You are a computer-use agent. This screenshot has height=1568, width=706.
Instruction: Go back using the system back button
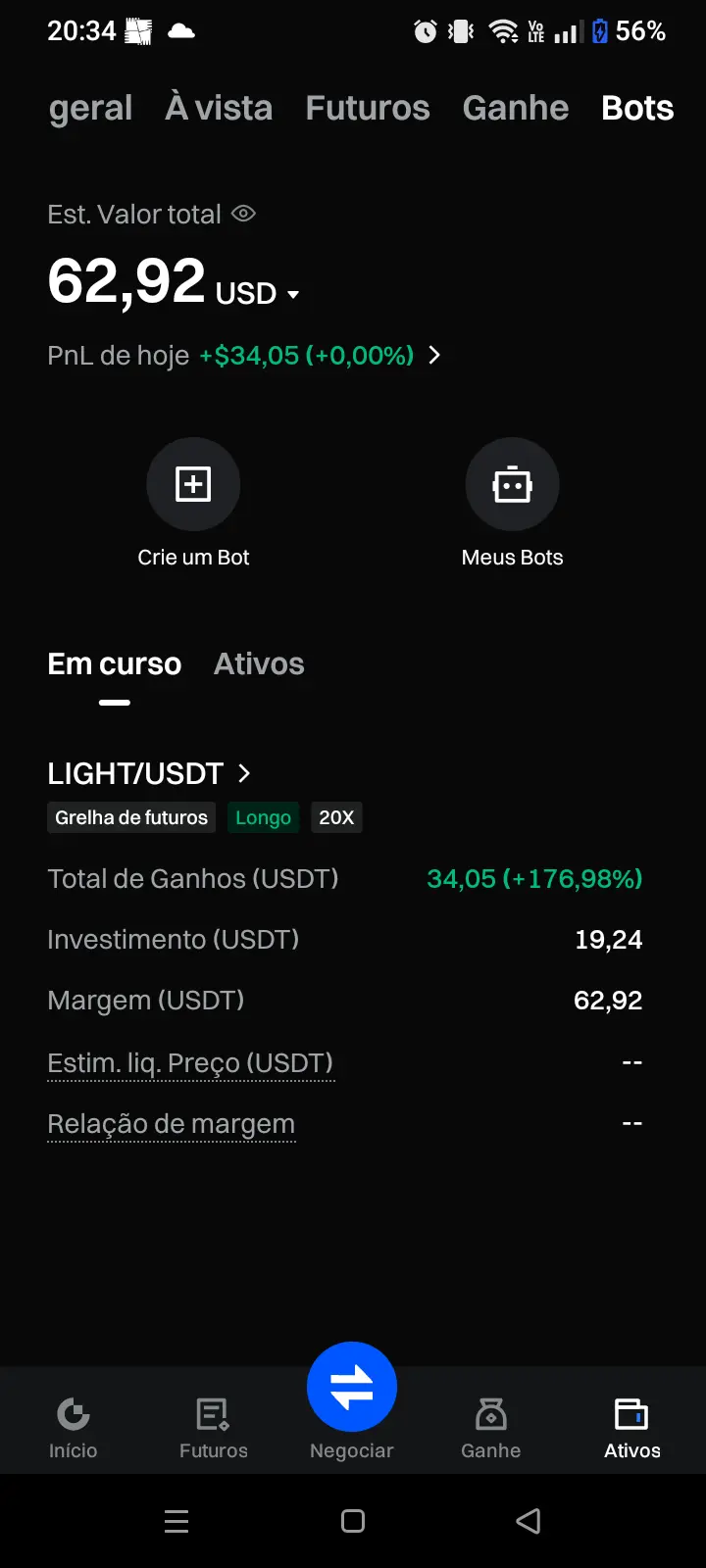point(529,1521)
